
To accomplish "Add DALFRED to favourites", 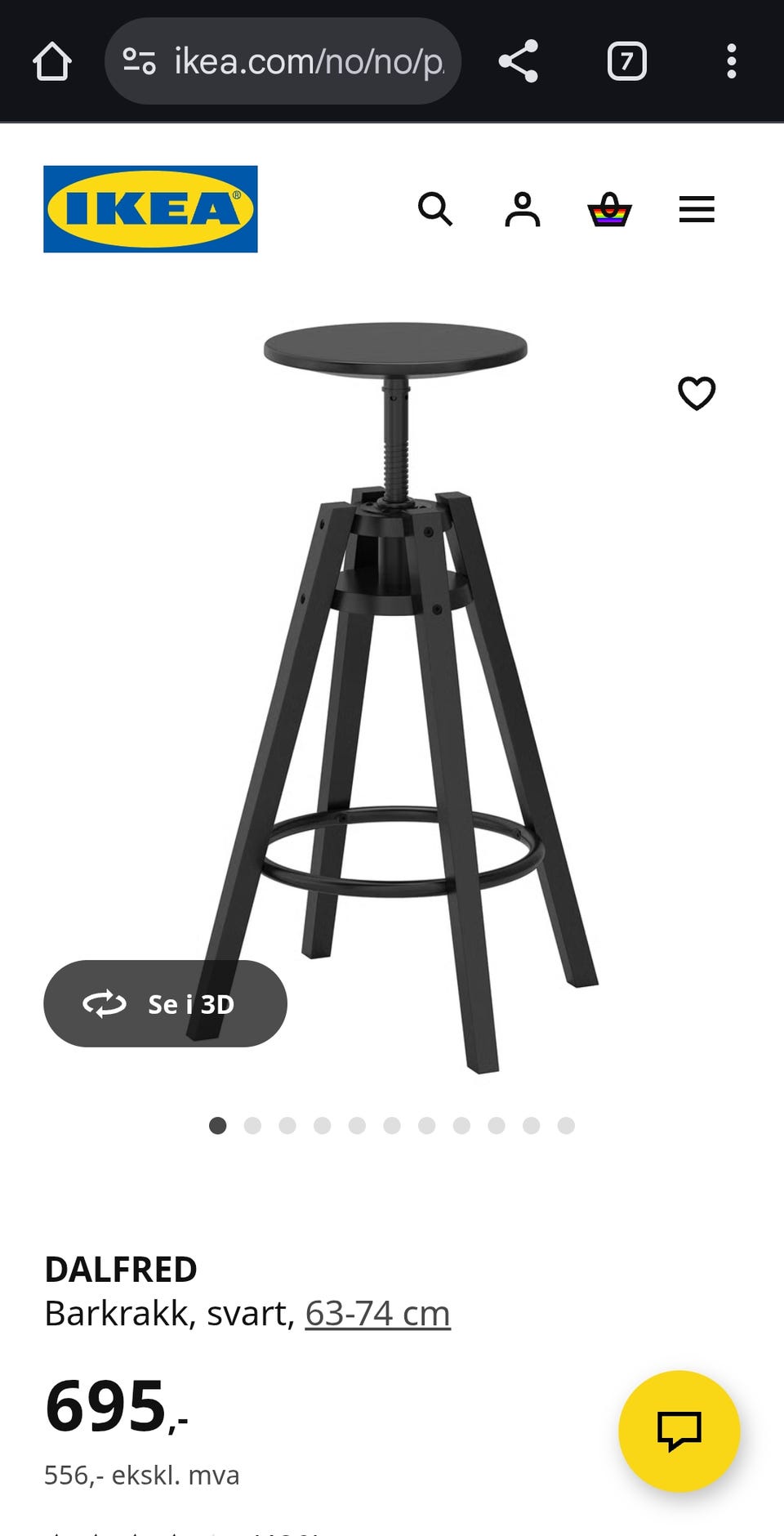I will (x=697, y=394).
